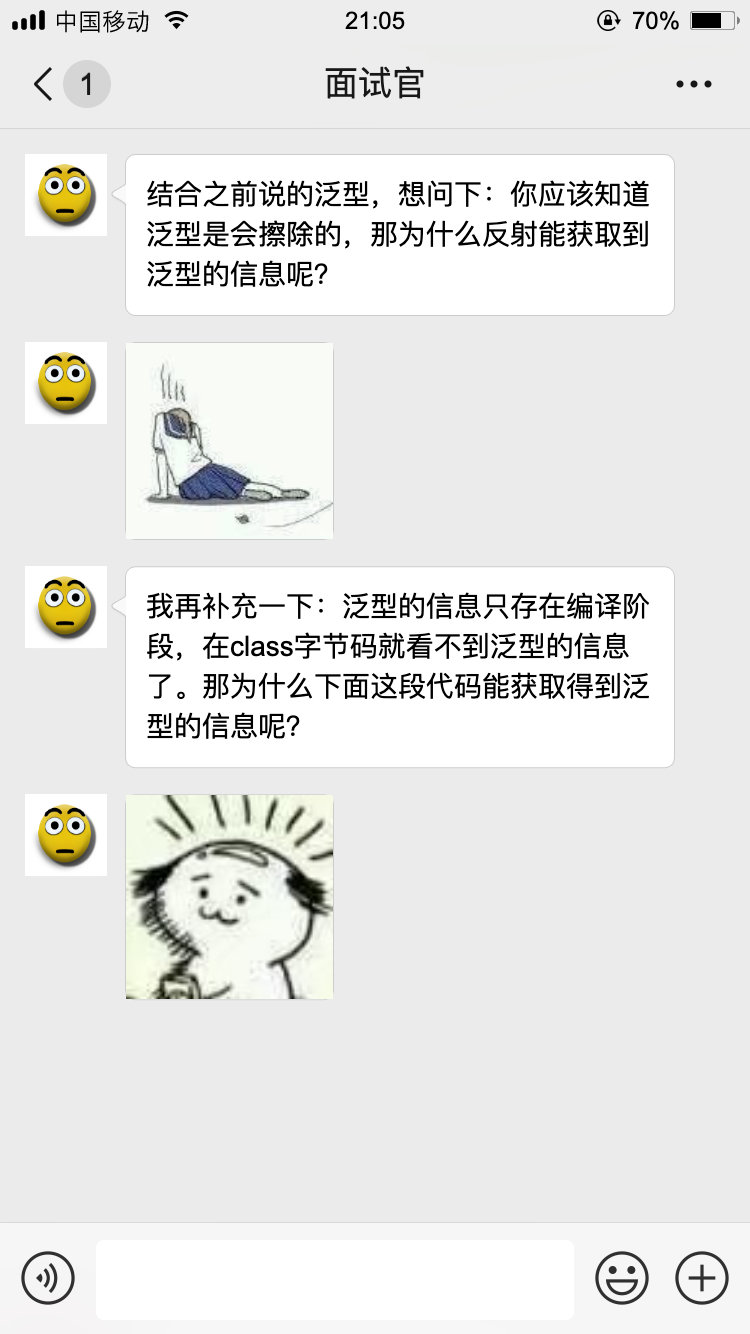Image resolution: width=750 pixels, height=1334 pixels.
Task: Open the avatar beside the 结合之前说的泛型 message
Action: [66, 195]
